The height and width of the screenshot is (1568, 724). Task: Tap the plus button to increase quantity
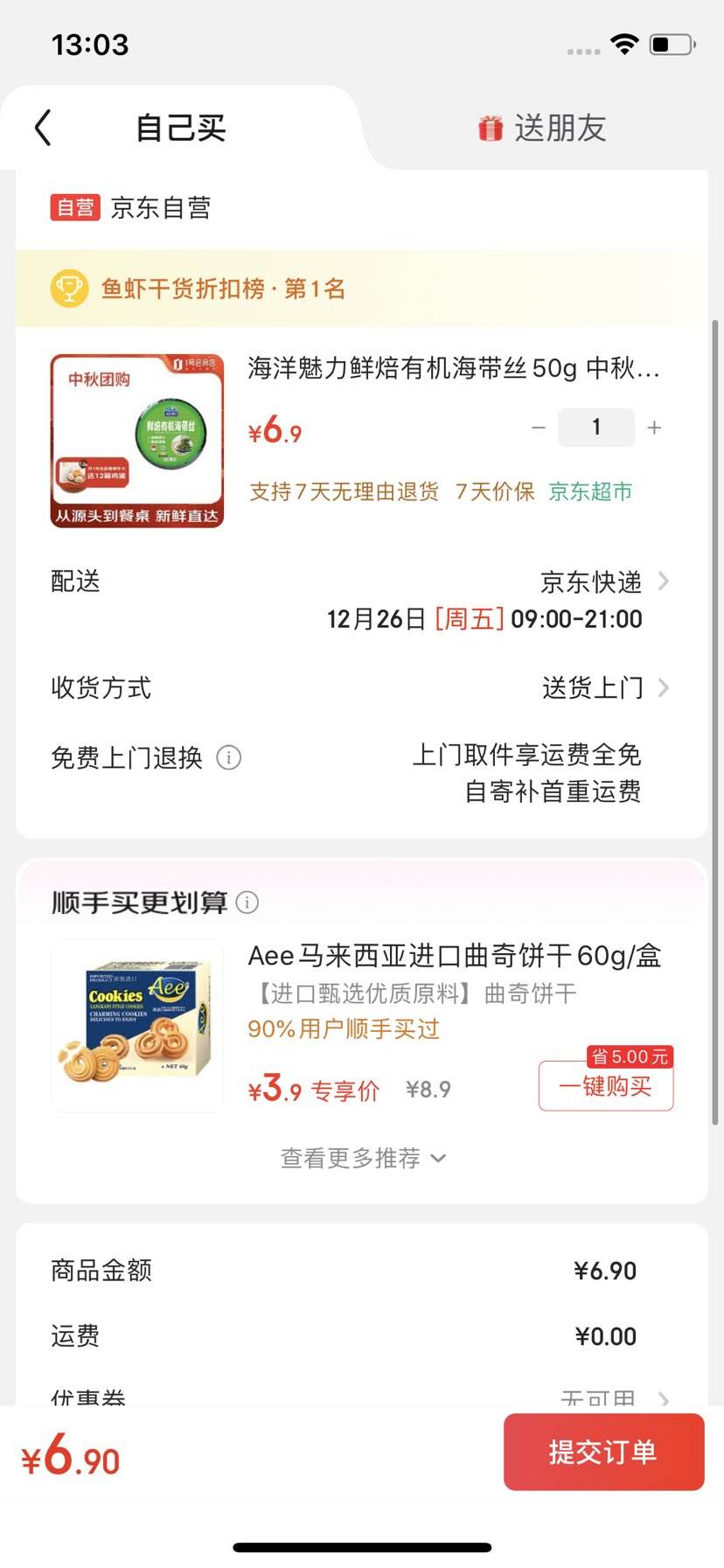(x=654, y=428)
